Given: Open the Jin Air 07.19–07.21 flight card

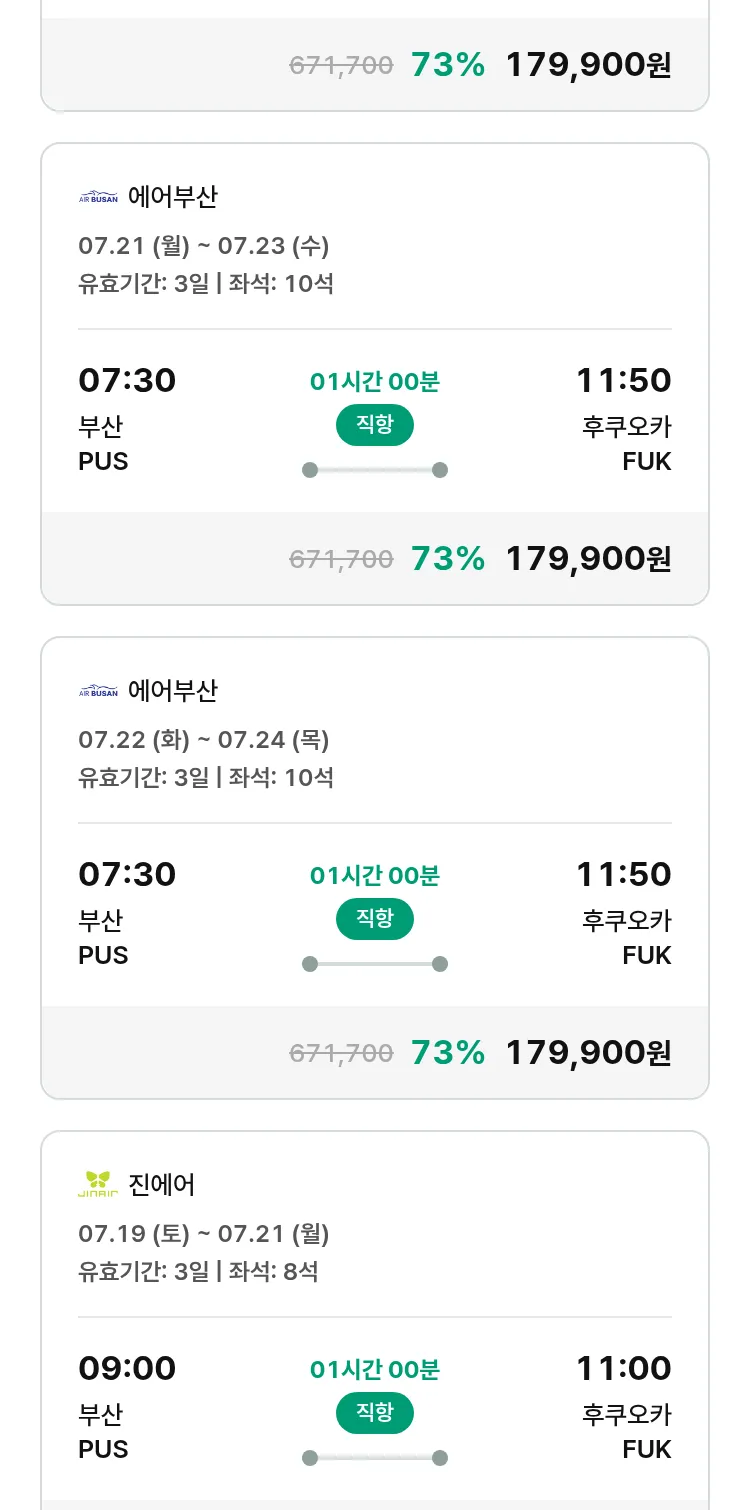Looking at the screenshot, I should click(x=375, y=1320).
